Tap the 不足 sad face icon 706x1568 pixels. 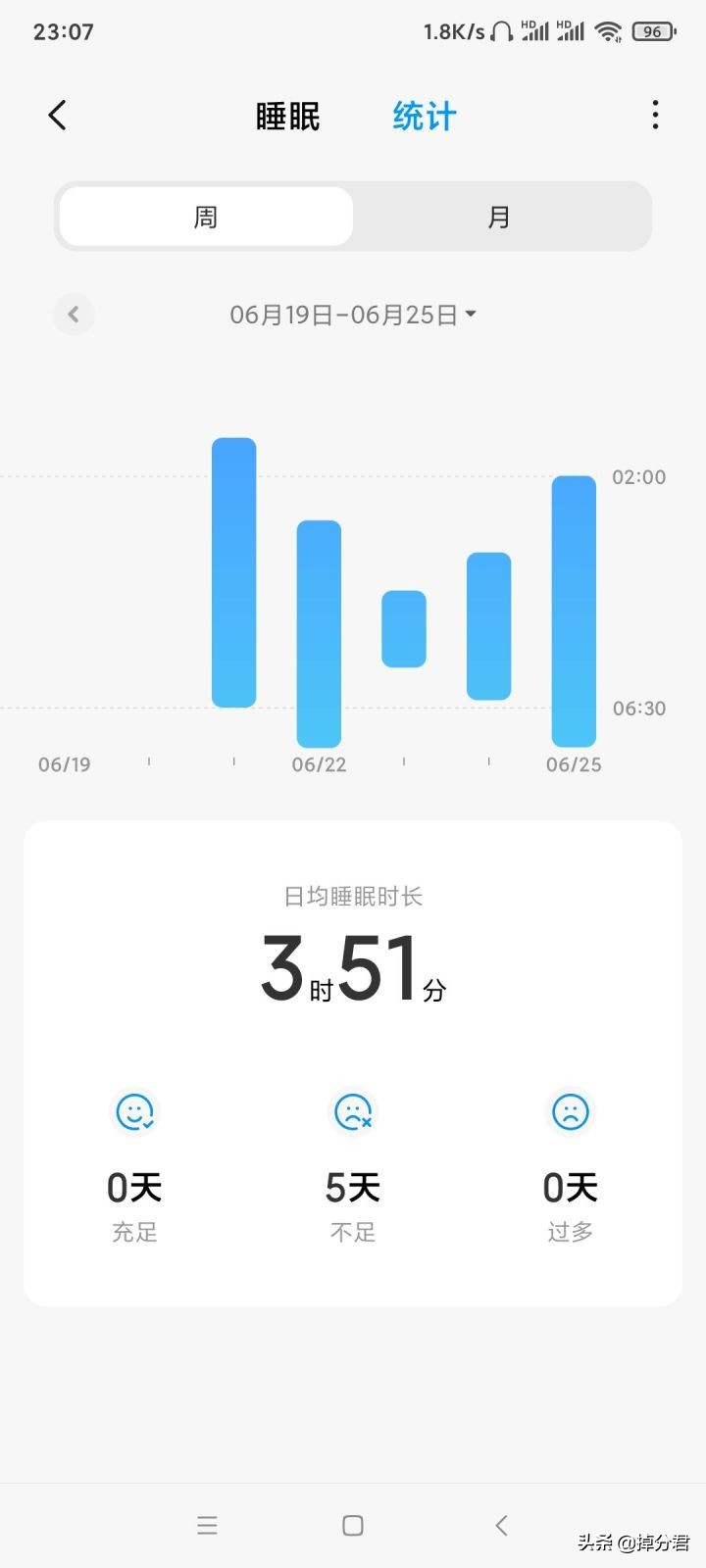(352, 1112)
